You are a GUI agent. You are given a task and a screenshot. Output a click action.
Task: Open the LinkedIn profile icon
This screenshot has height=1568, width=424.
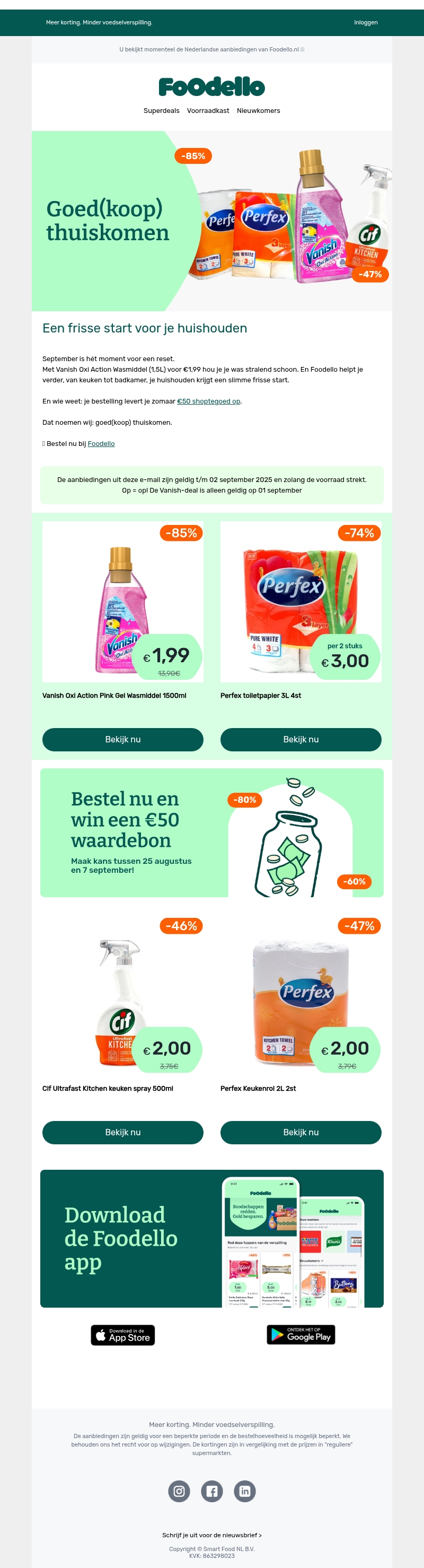coord(244,1491)
